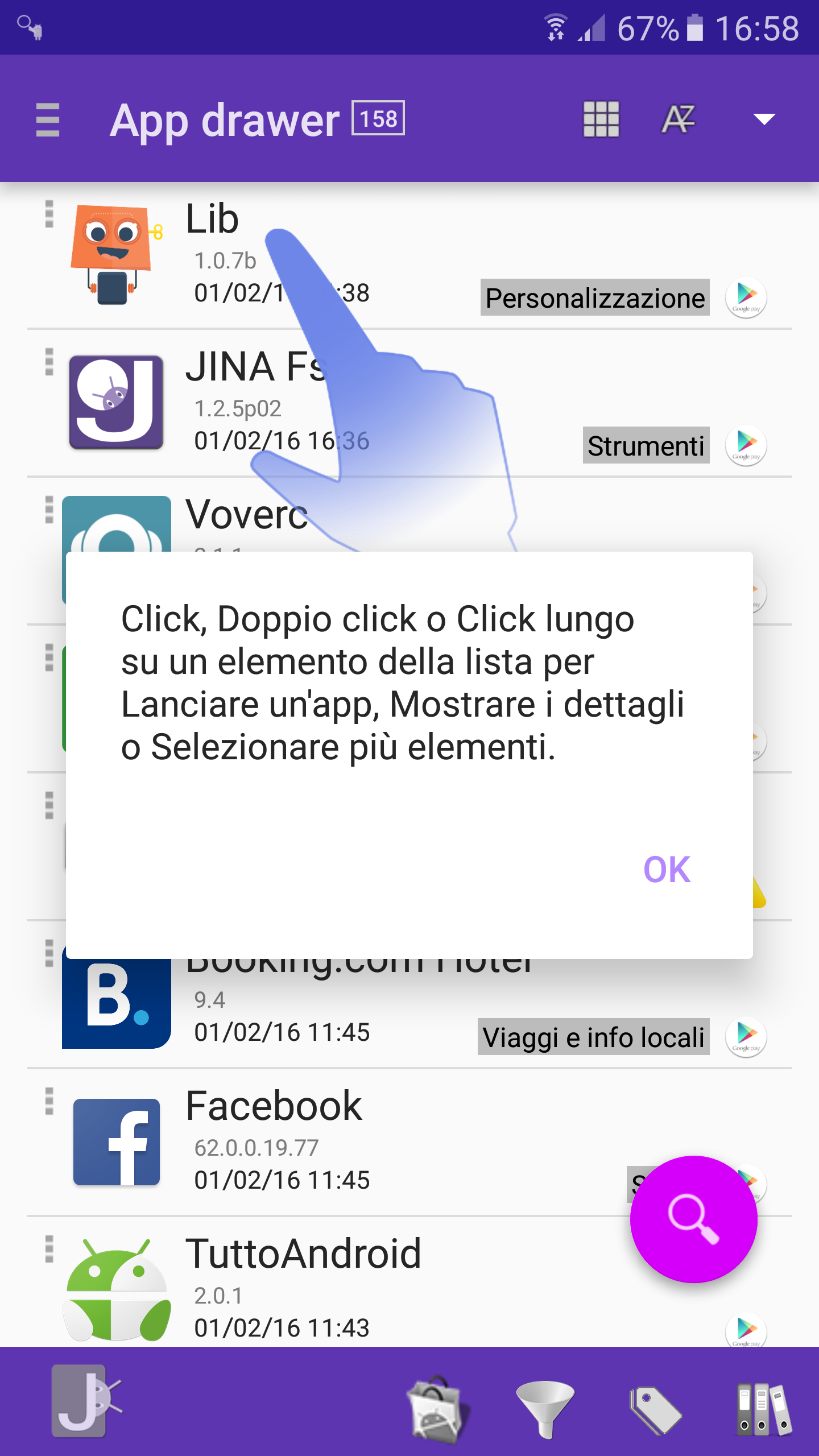Switch to grid view layout
The image size is (819, 1456).
point(601,119)
